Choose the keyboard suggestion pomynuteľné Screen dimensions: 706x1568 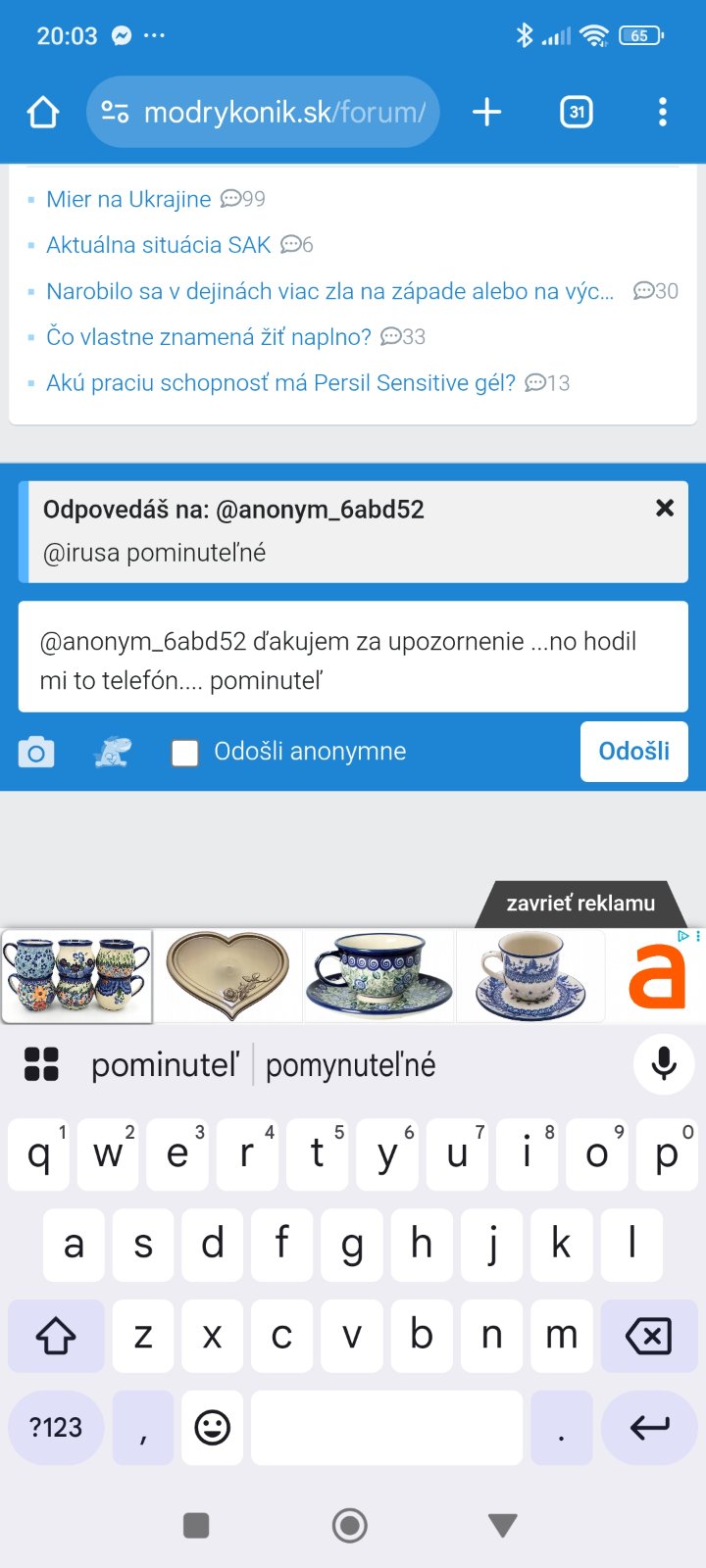pos(350,1065)
